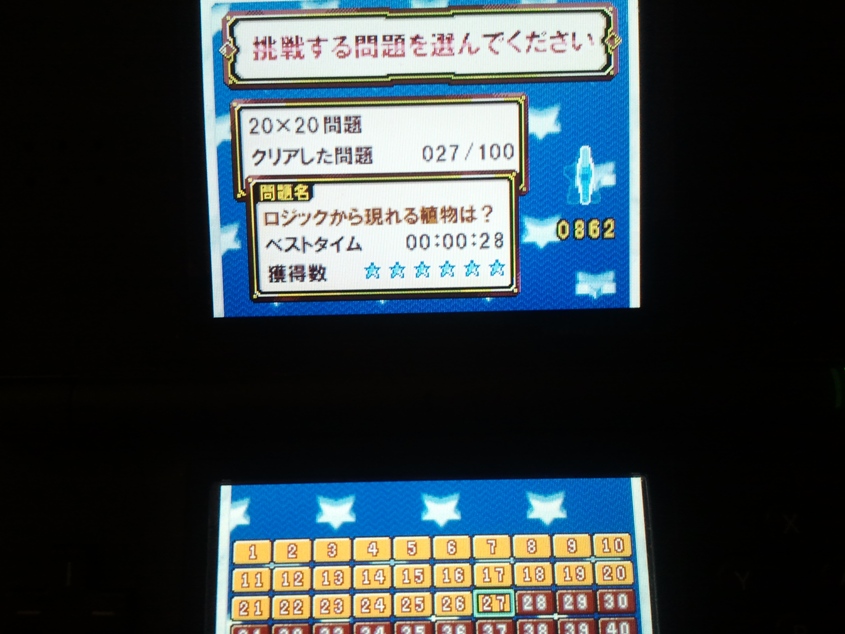
Task: Open puzzle number 23
Action: tap(333, 606)
